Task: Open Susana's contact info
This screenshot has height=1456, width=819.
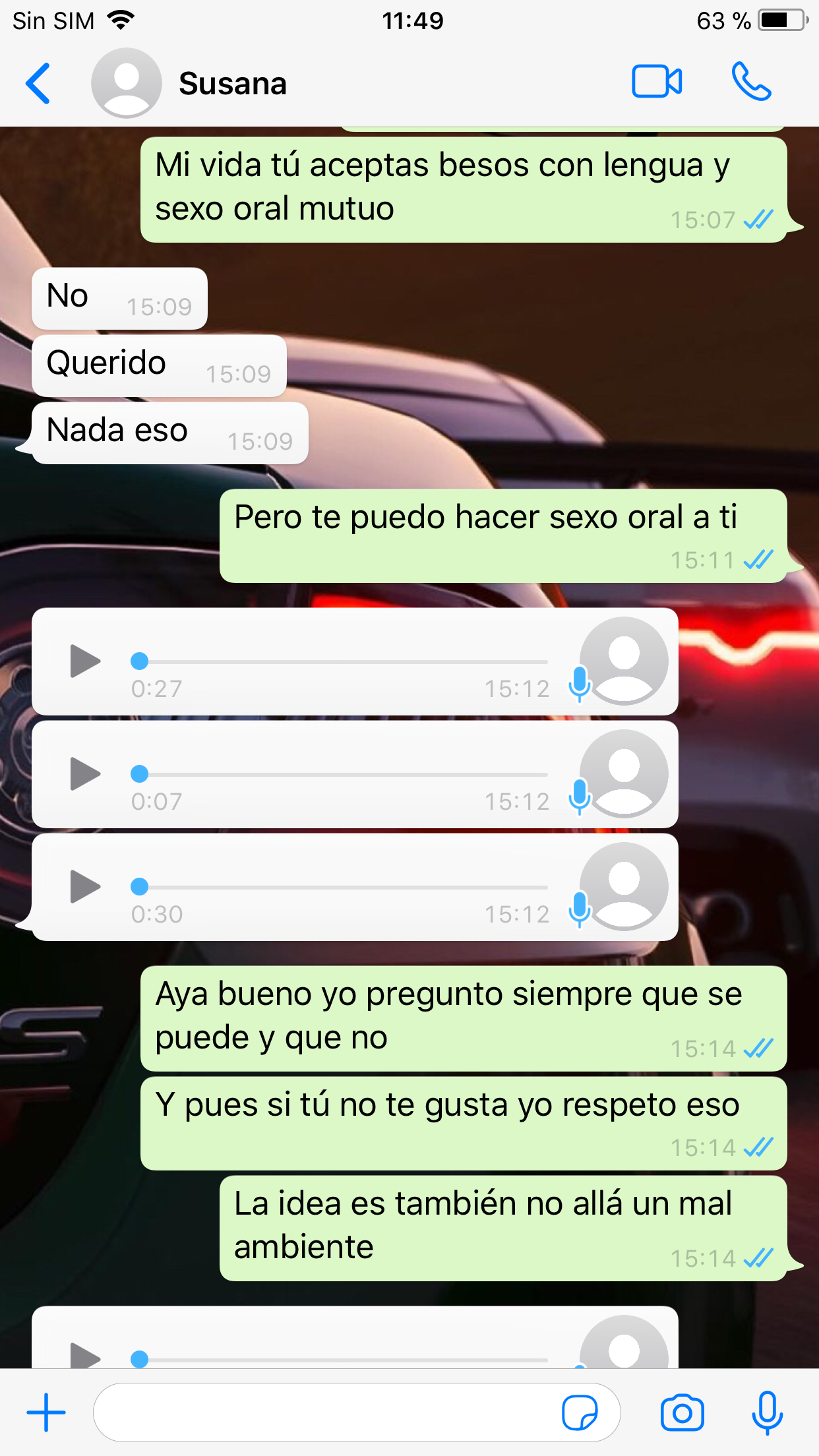Action: (232, 84)
